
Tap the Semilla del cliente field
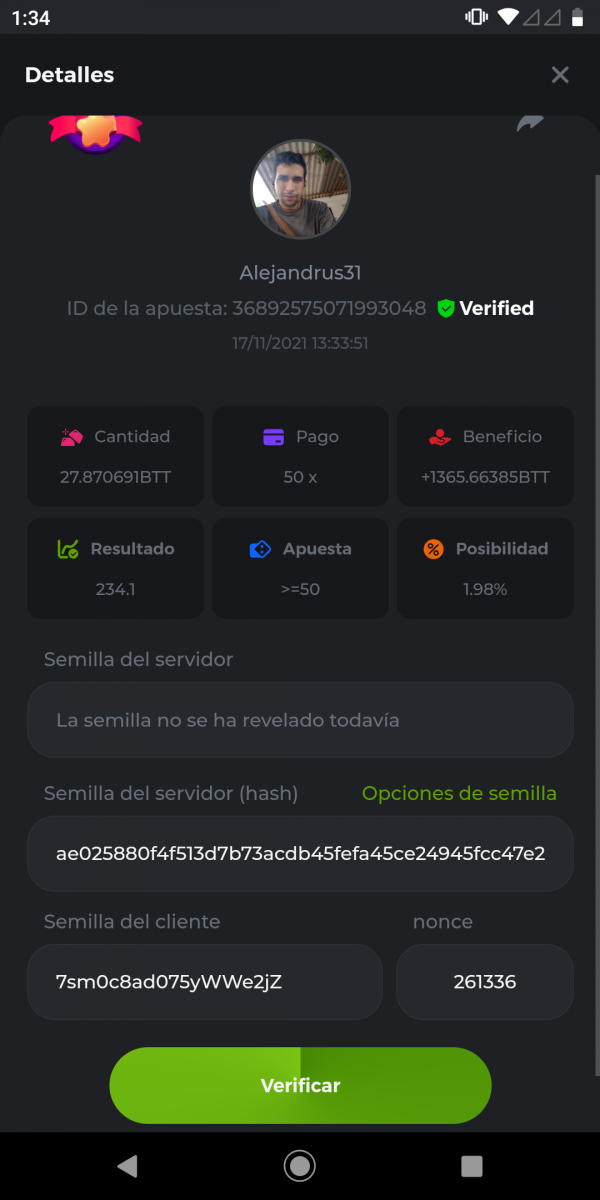(x=205, y=981)
